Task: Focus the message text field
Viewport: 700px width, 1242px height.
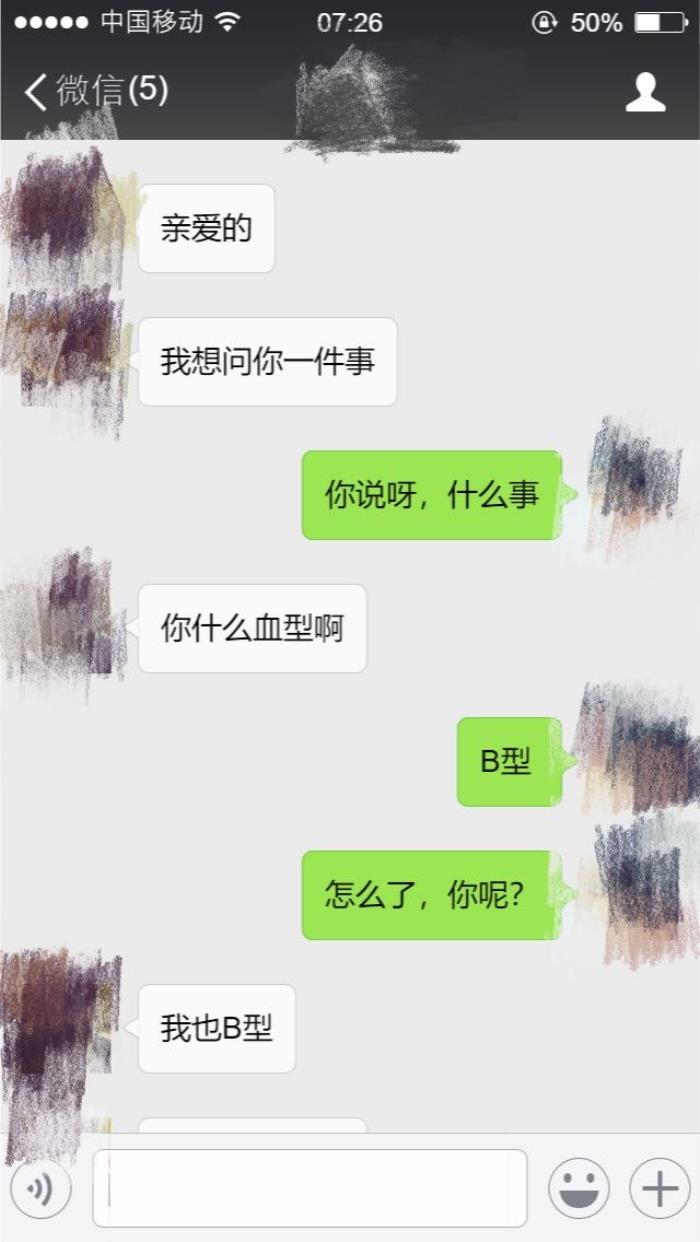Action: 310,1188
